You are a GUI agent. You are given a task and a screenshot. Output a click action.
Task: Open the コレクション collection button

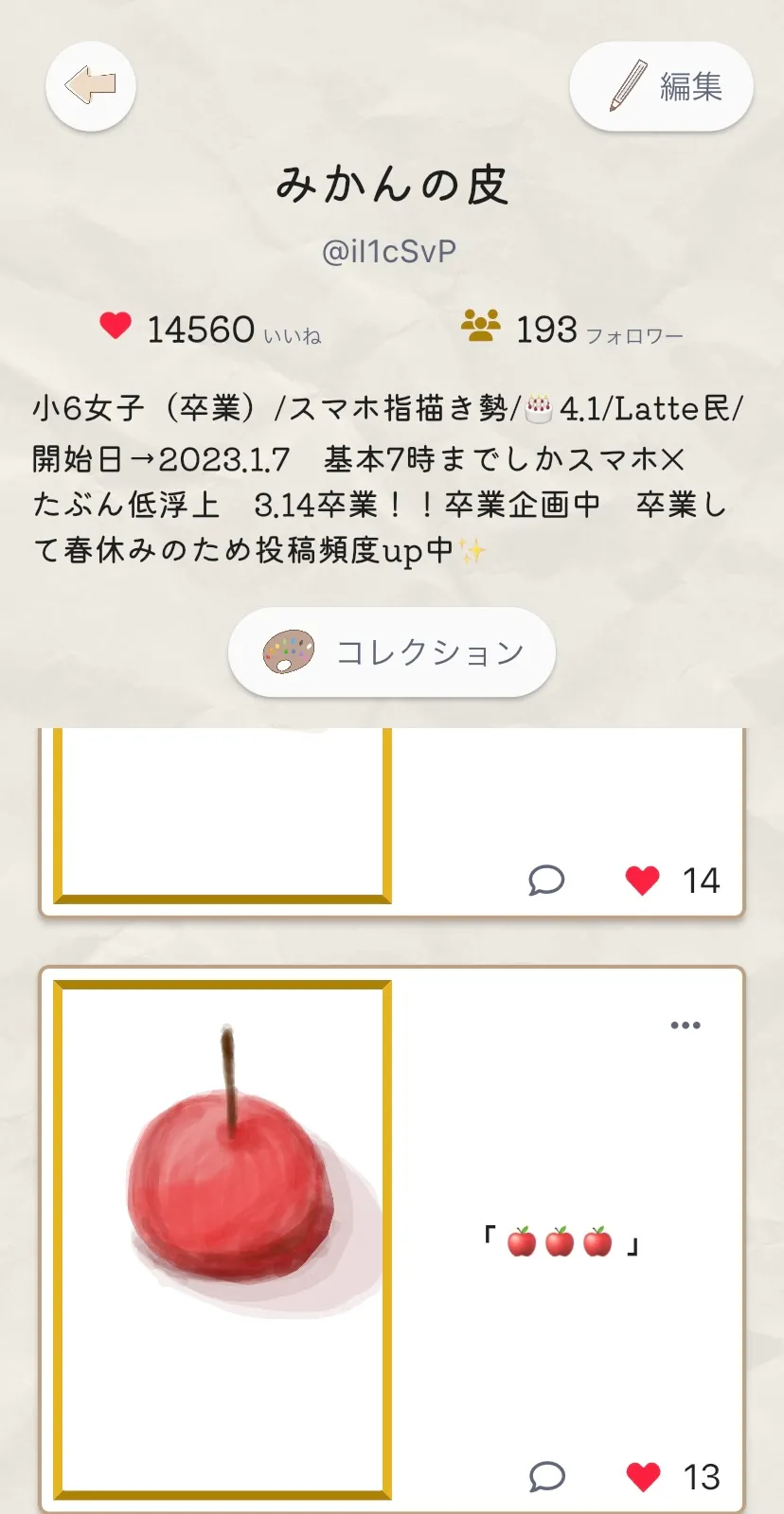point(391,652)
